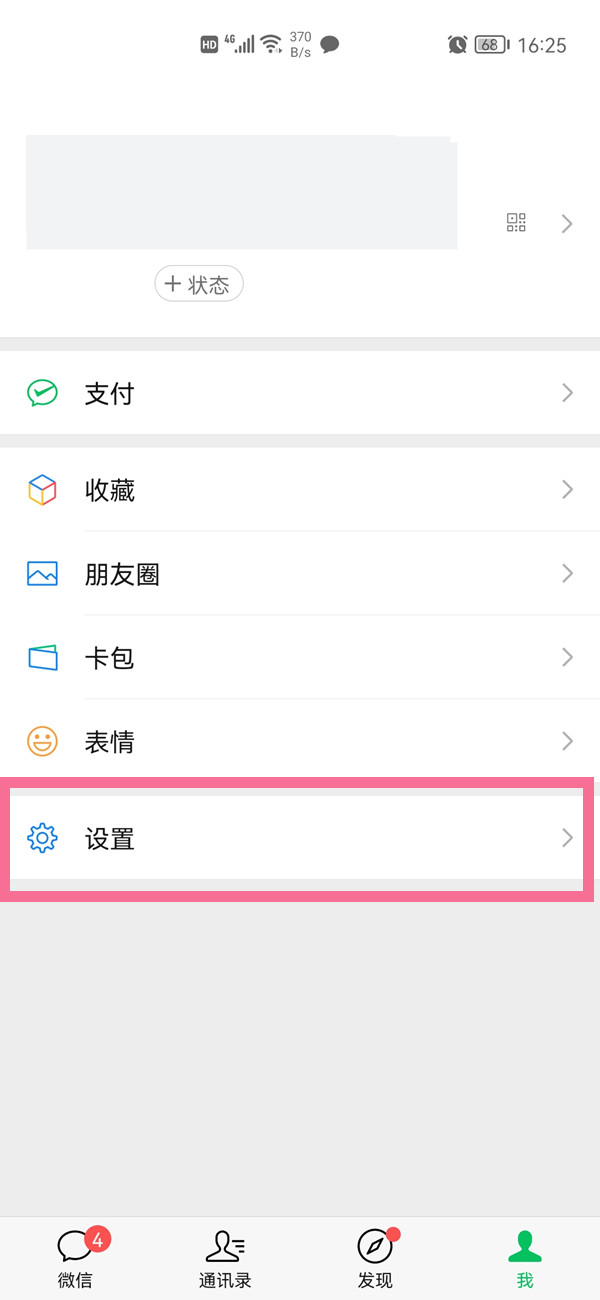Image resolution: width=600 pixels, height=1300 pixels.
Task: Switch to the 微信 chats tab
Action: point(76,1258)
